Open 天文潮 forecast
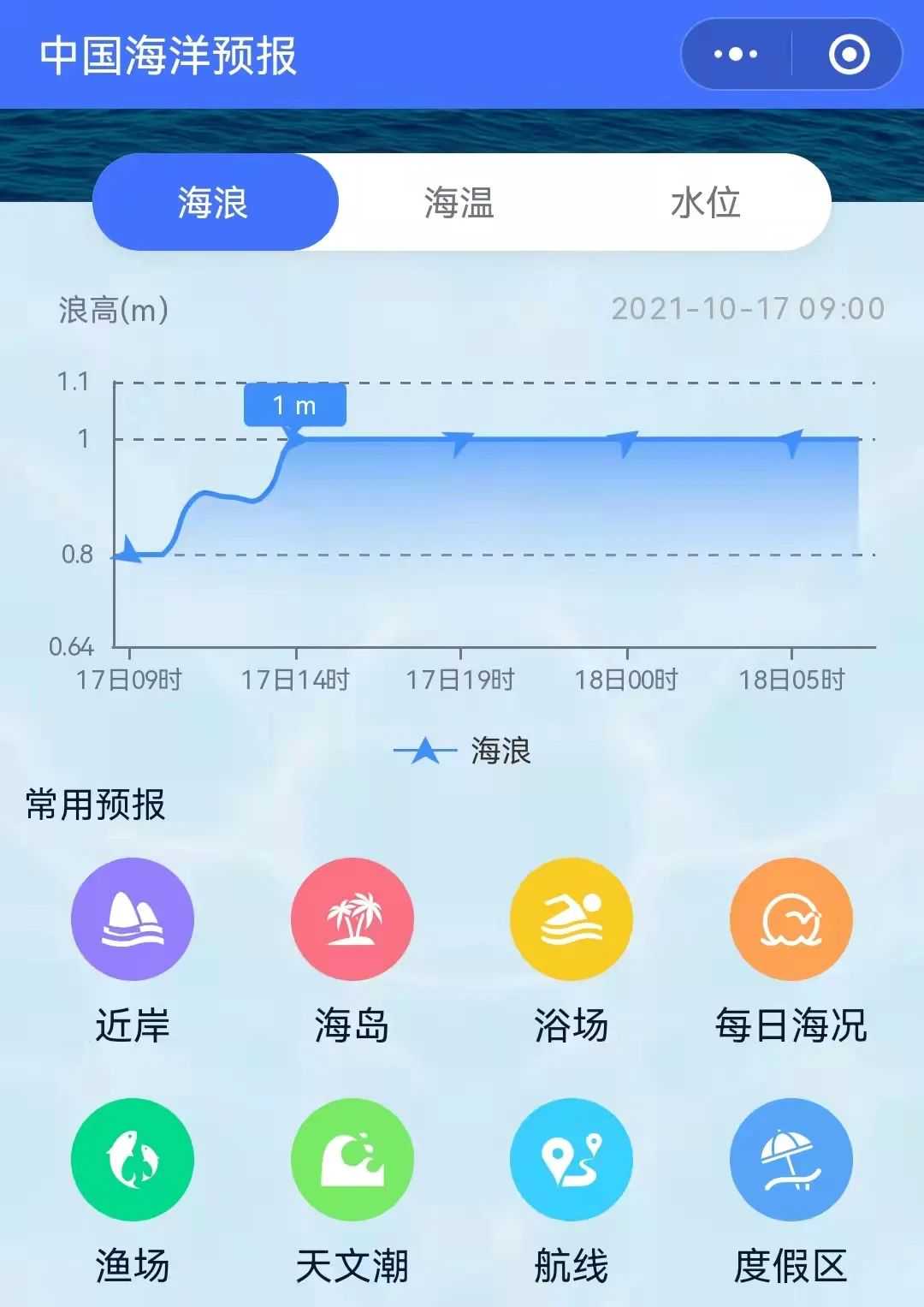 (x=352, y=1159)
